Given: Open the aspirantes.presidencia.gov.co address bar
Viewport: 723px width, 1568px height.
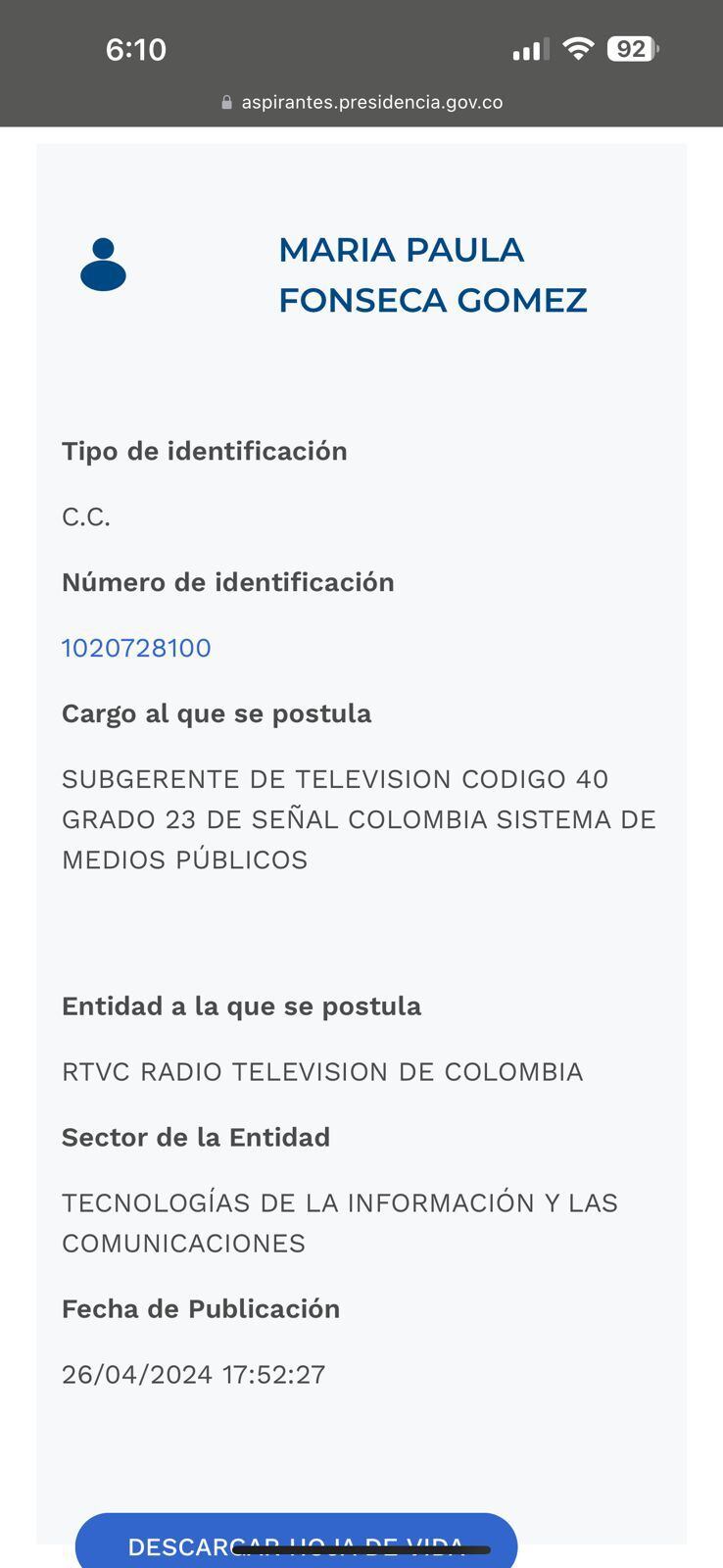Looking at the screenshot, I should pos(362,102).
